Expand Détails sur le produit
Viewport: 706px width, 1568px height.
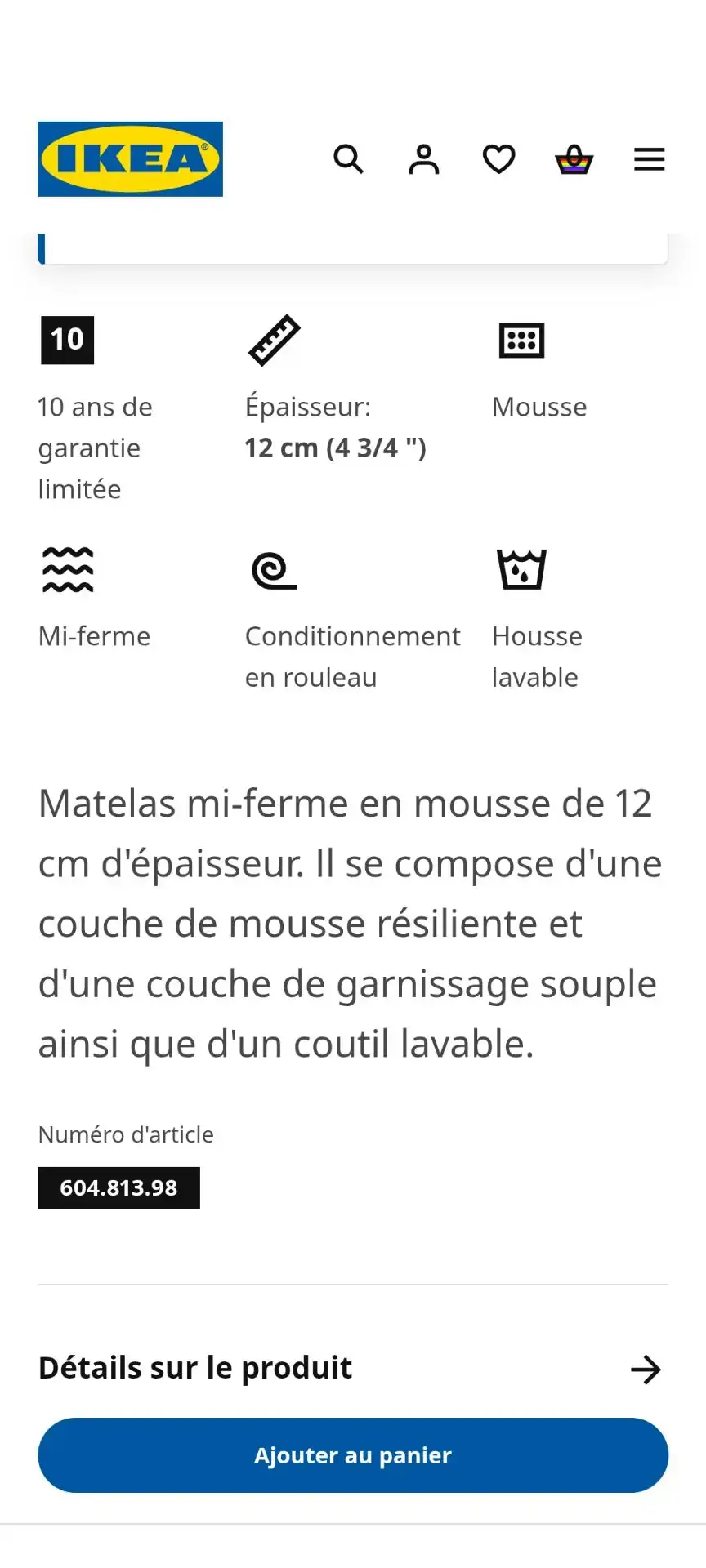[x=353, y=1369]
